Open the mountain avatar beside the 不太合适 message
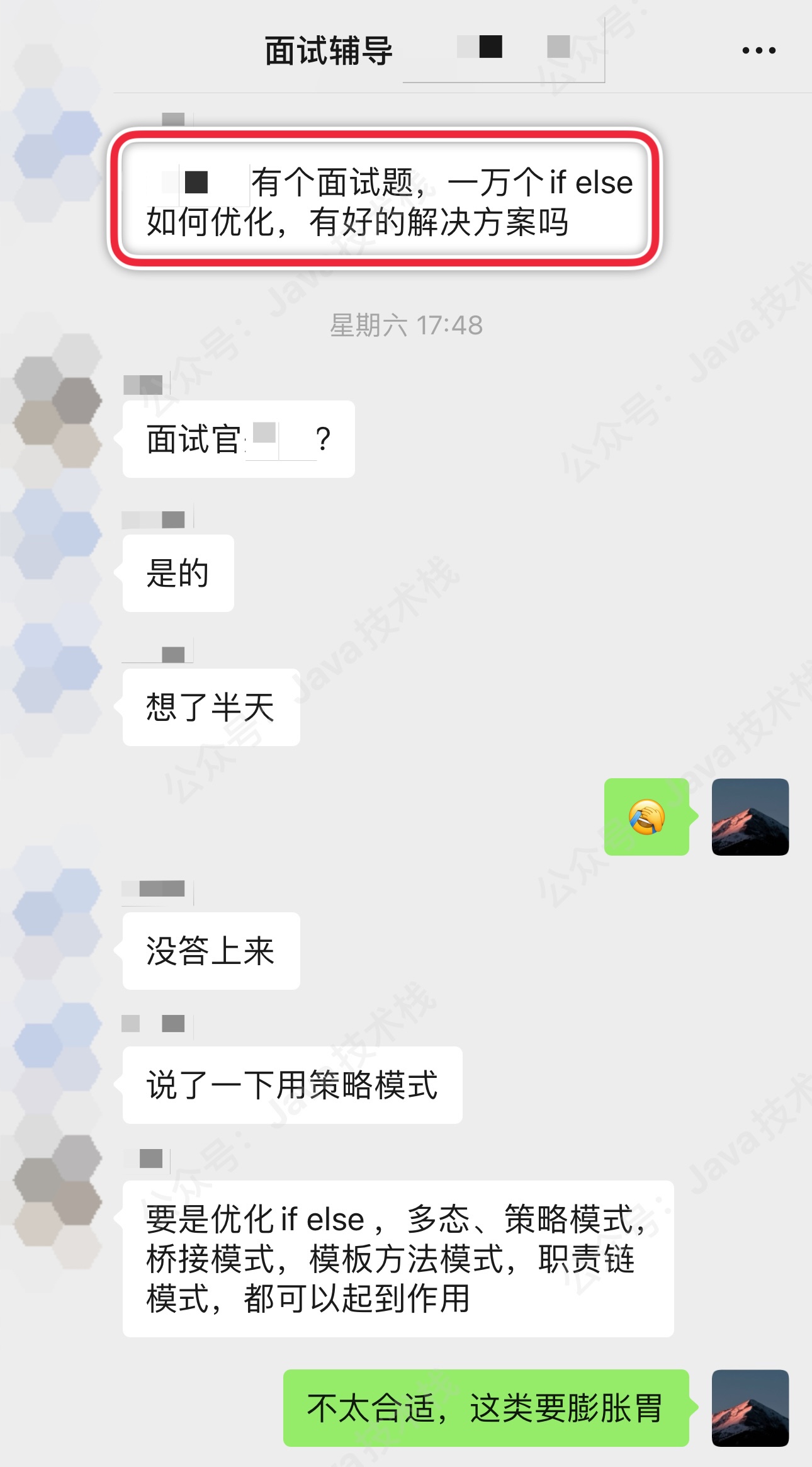 click(750, 1408)
